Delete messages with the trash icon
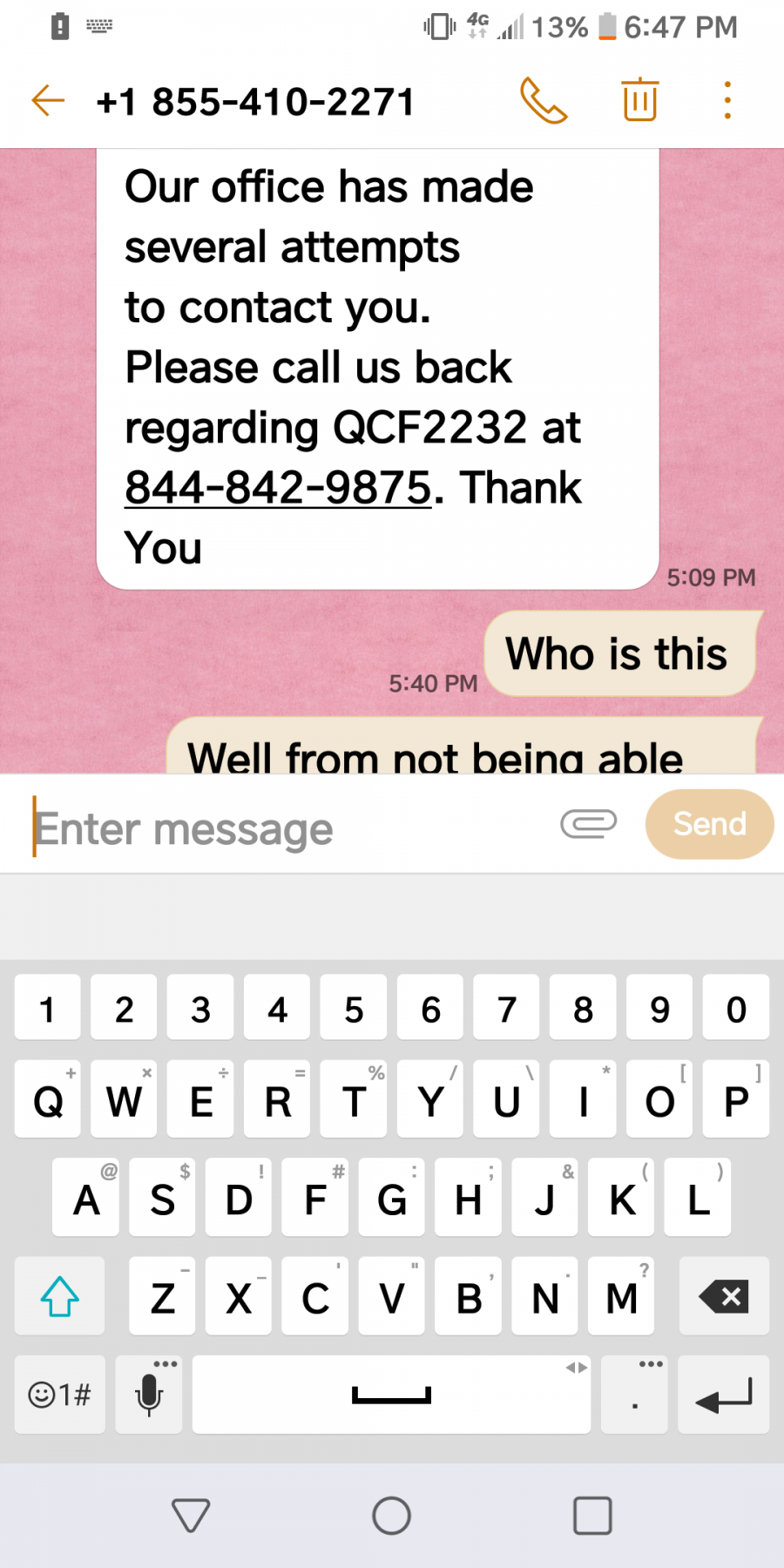Screen dimensions: 784x1568 click(x=640, y=99)
